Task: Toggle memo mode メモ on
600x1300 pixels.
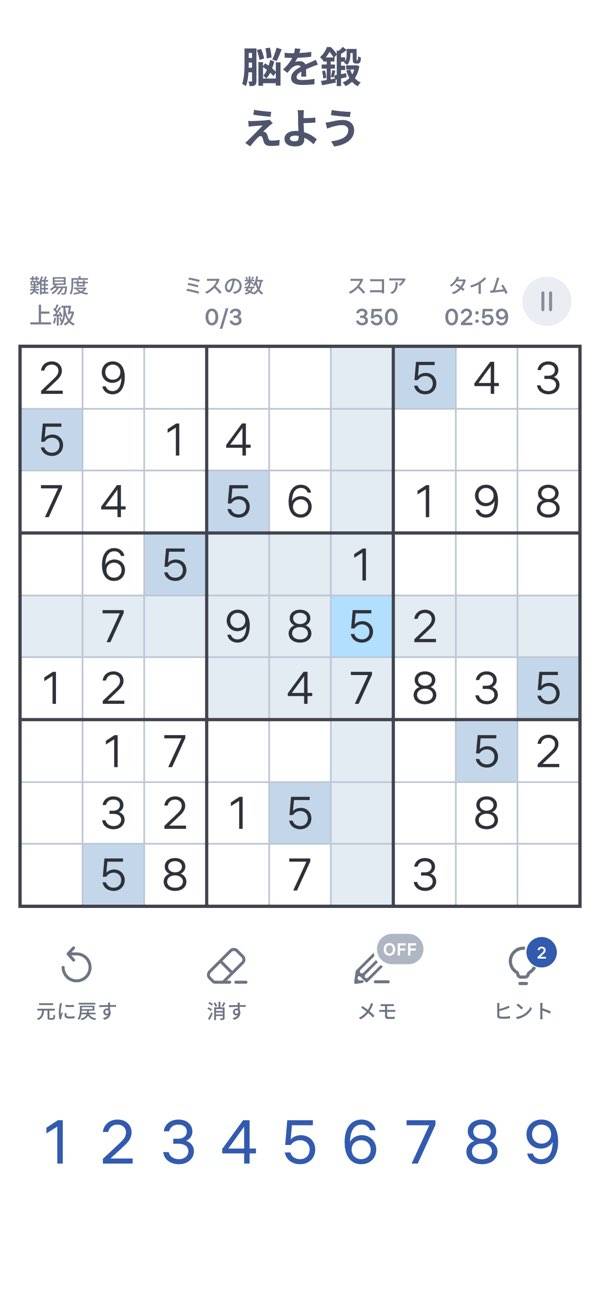Action: [377, 983]
